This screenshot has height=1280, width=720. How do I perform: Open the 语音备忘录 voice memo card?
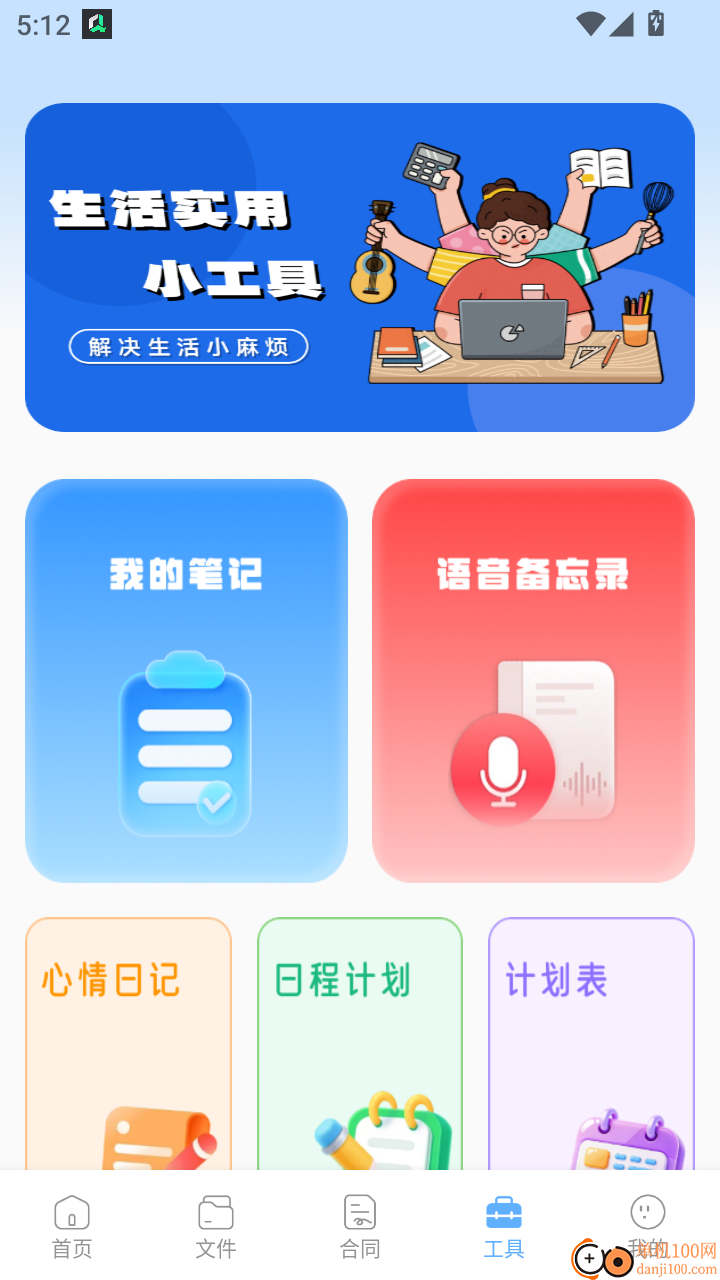pyautogui.click(x=533, y=680)
